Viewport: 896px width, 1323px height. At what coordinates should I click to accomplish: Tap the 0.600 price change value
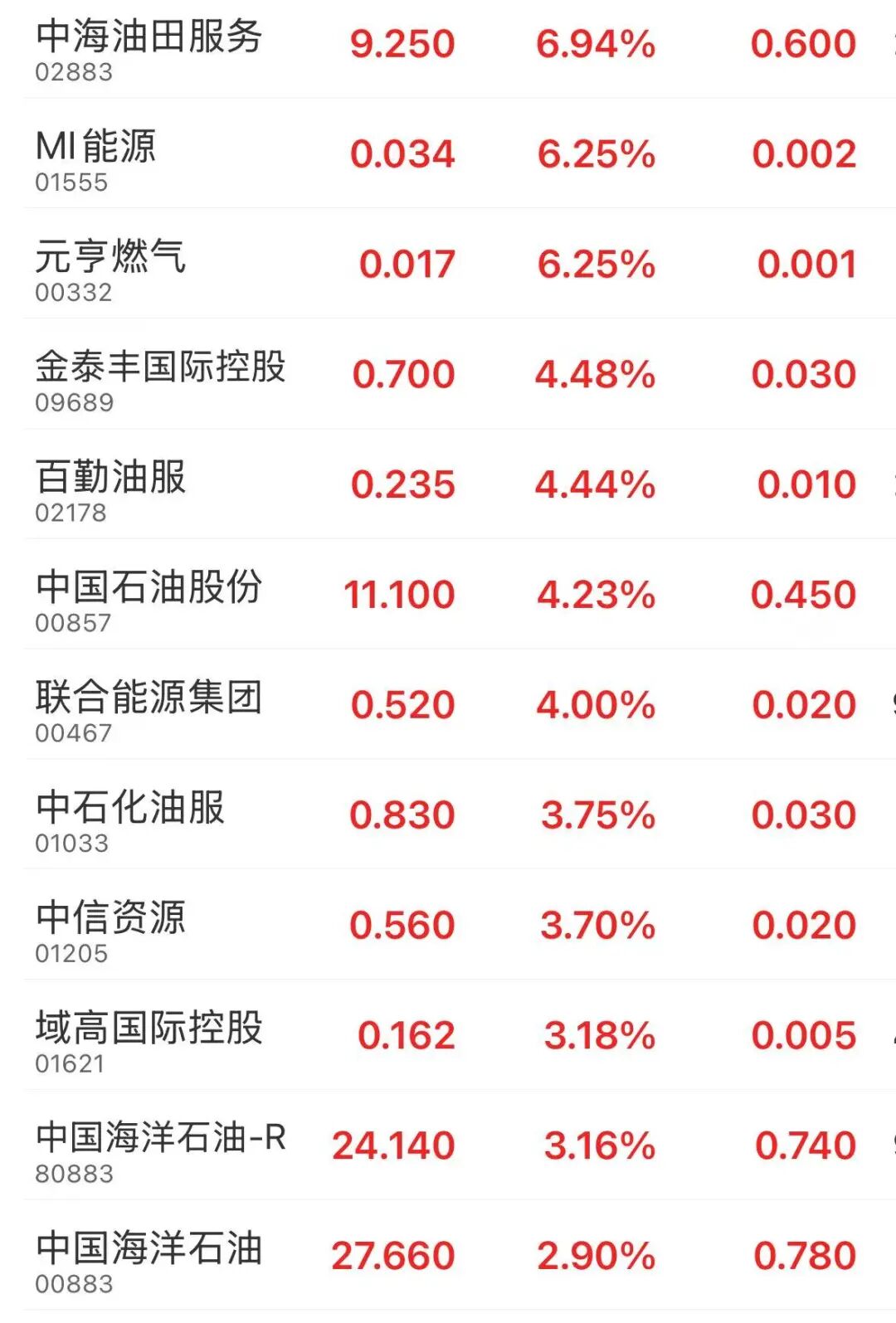(x=801, y=41)
